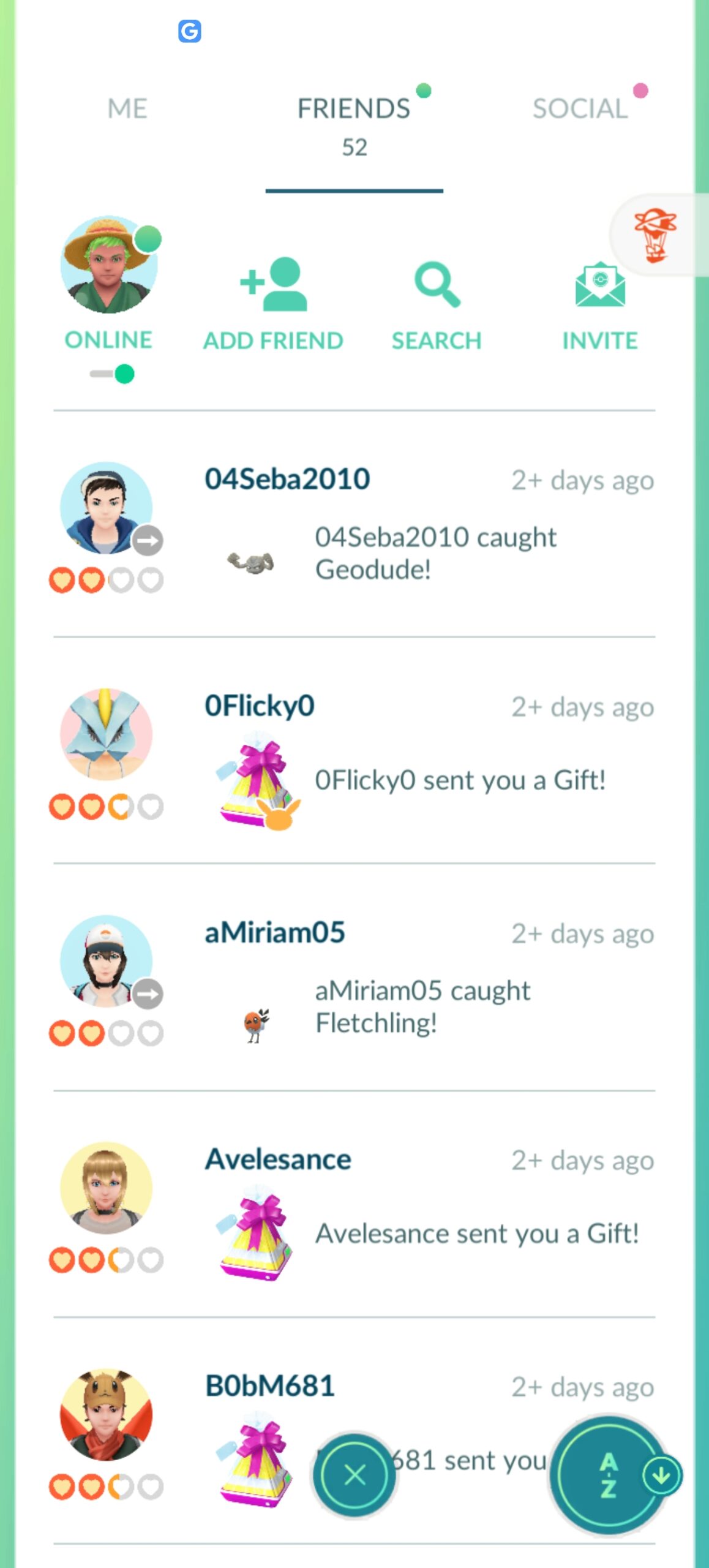
Task: Open the Team Rocket balloon side tab
Action: 656,235
